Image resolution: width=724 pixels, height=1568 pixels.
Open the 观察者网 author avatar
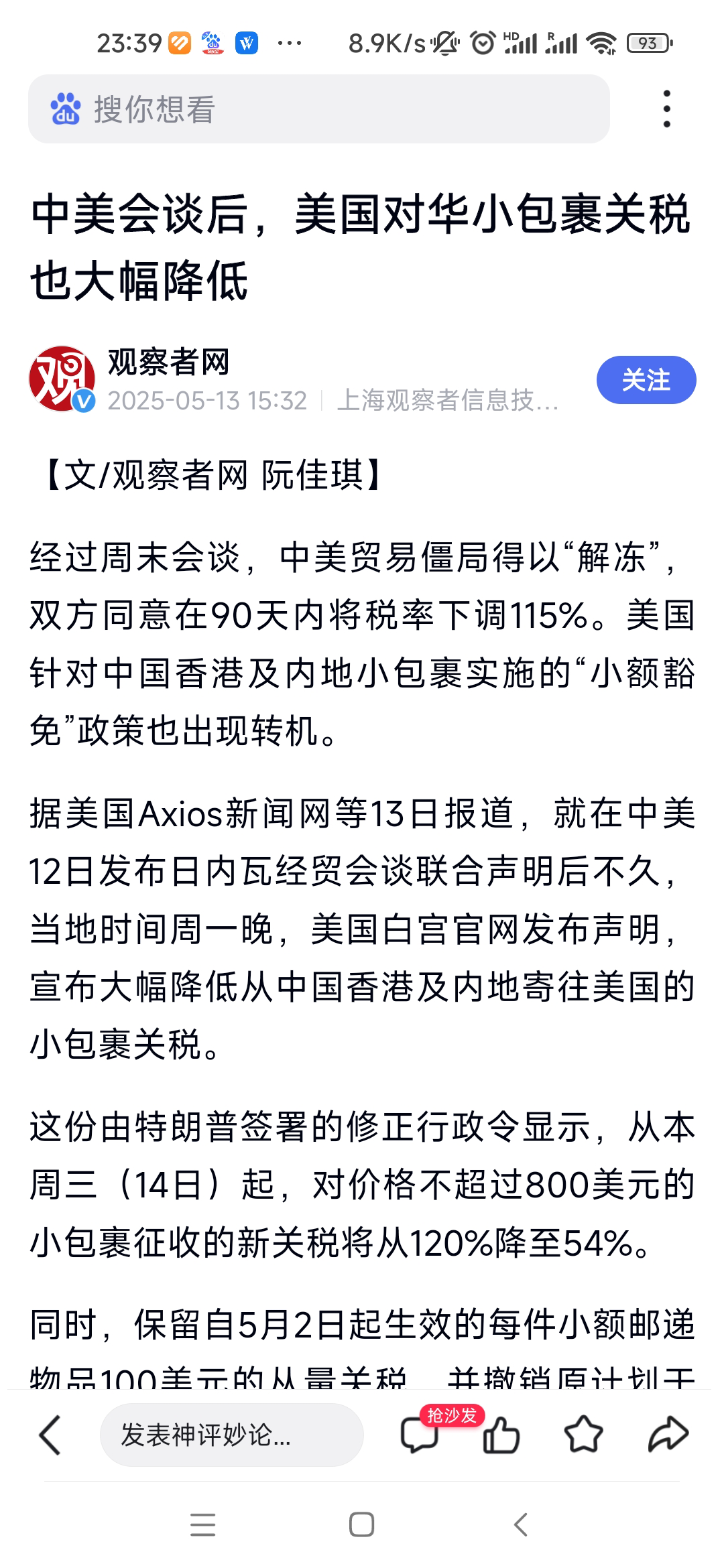coord(62,379)
